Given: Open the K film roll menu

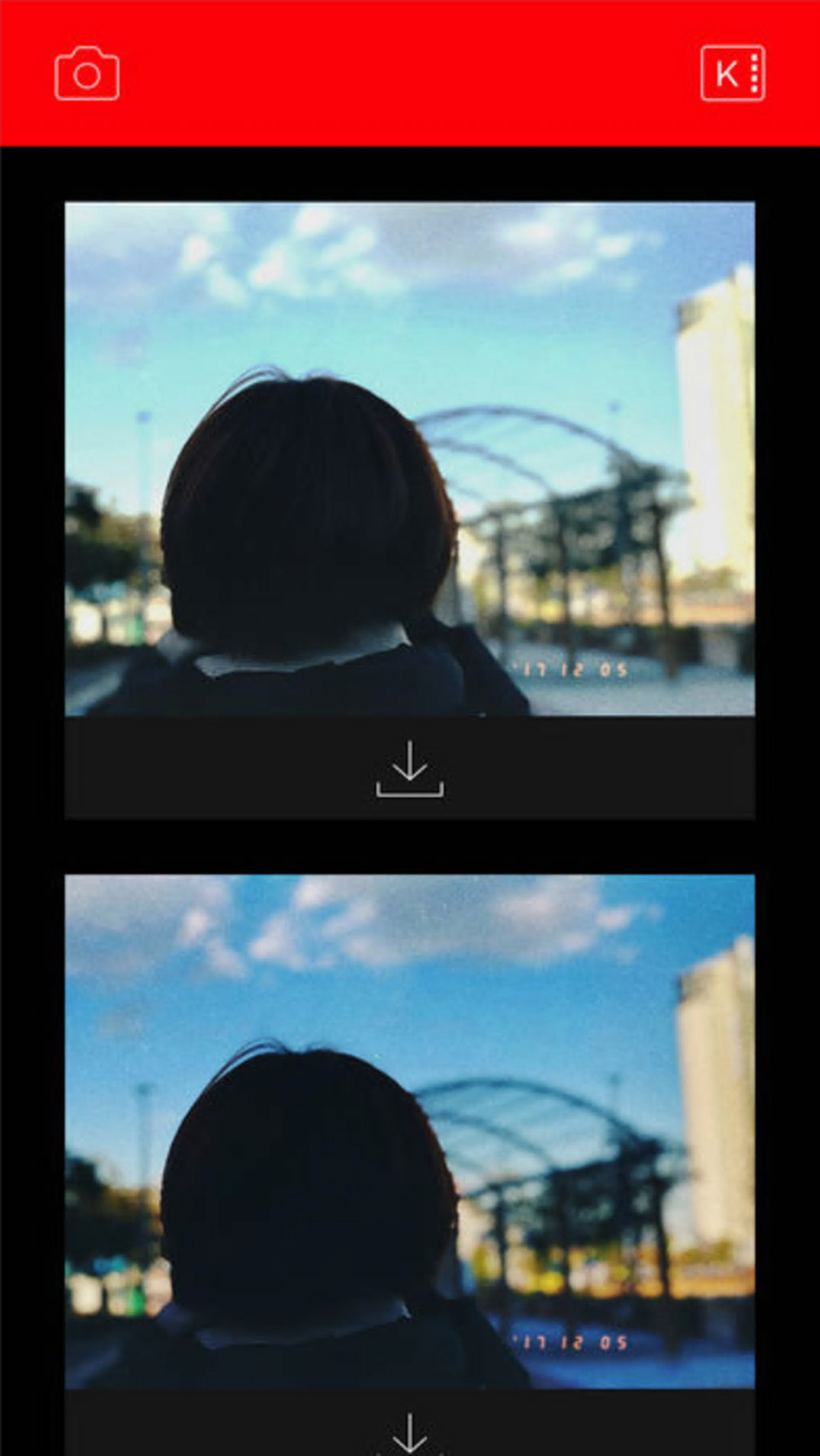Looking at the screenshot, I should click(x=732, y=74).
